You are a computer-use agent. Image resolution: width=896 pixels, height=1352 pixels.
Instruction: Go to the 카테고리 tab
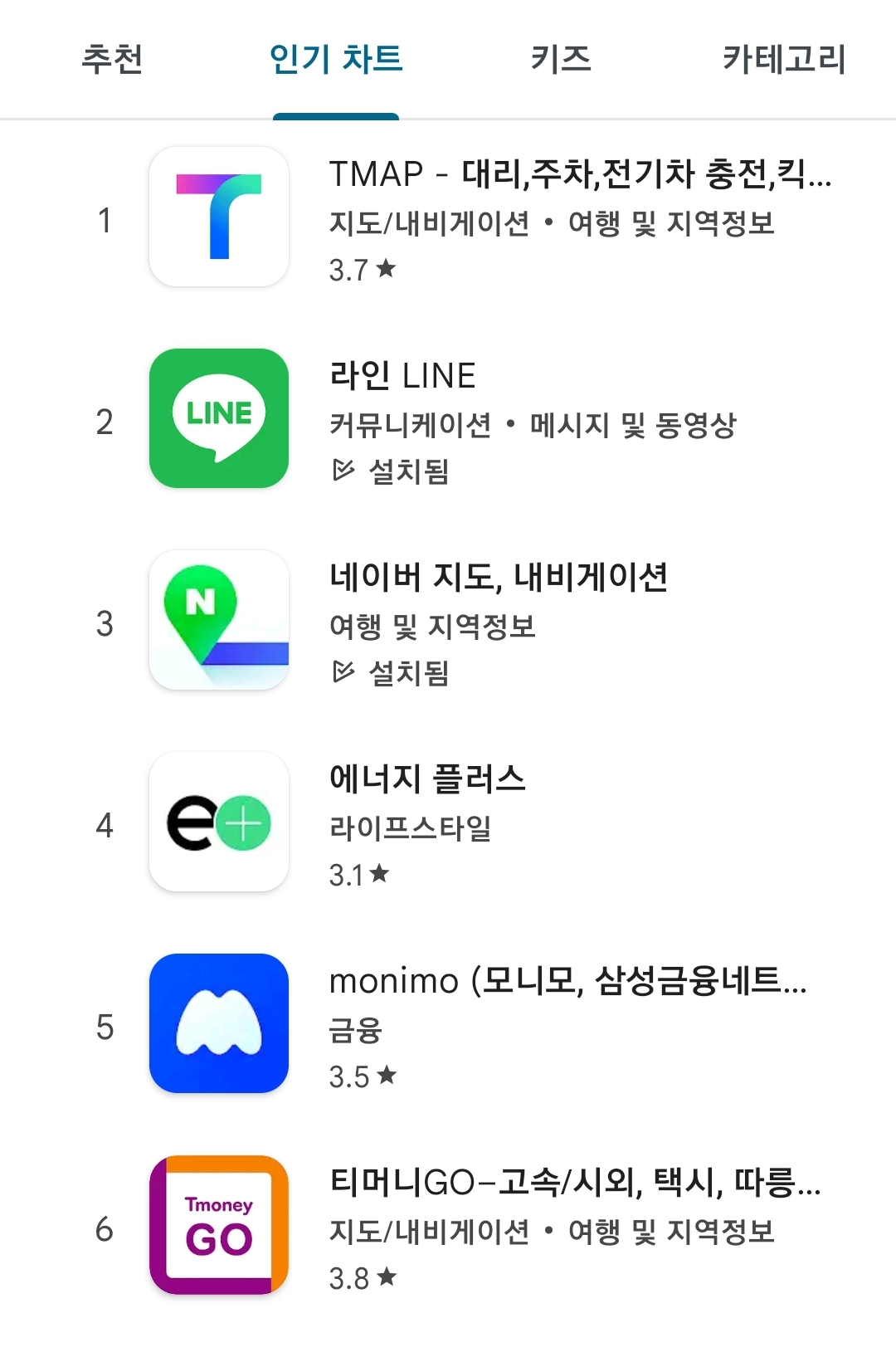(783, 60)
